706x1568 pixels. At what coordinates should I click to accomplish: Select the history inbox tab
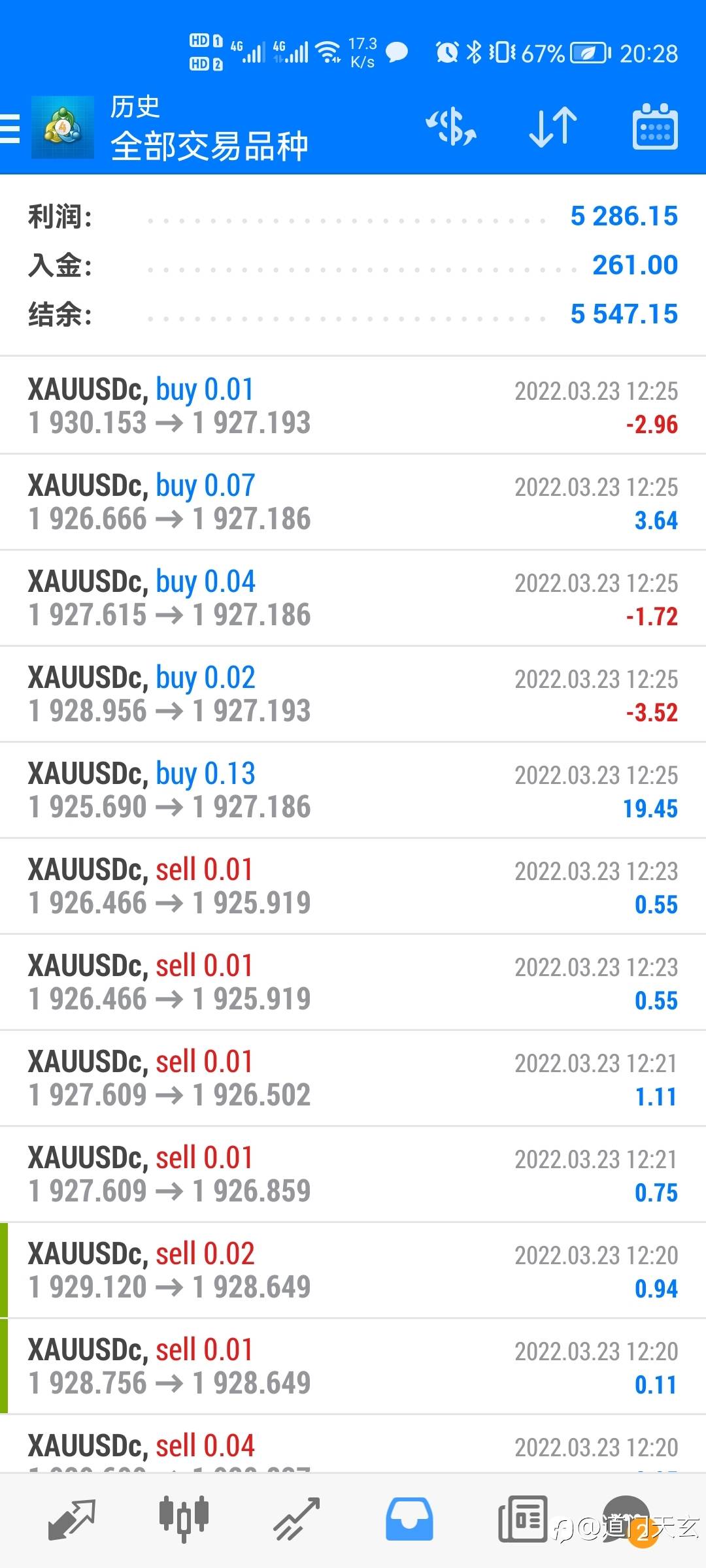click(409, 1520)
